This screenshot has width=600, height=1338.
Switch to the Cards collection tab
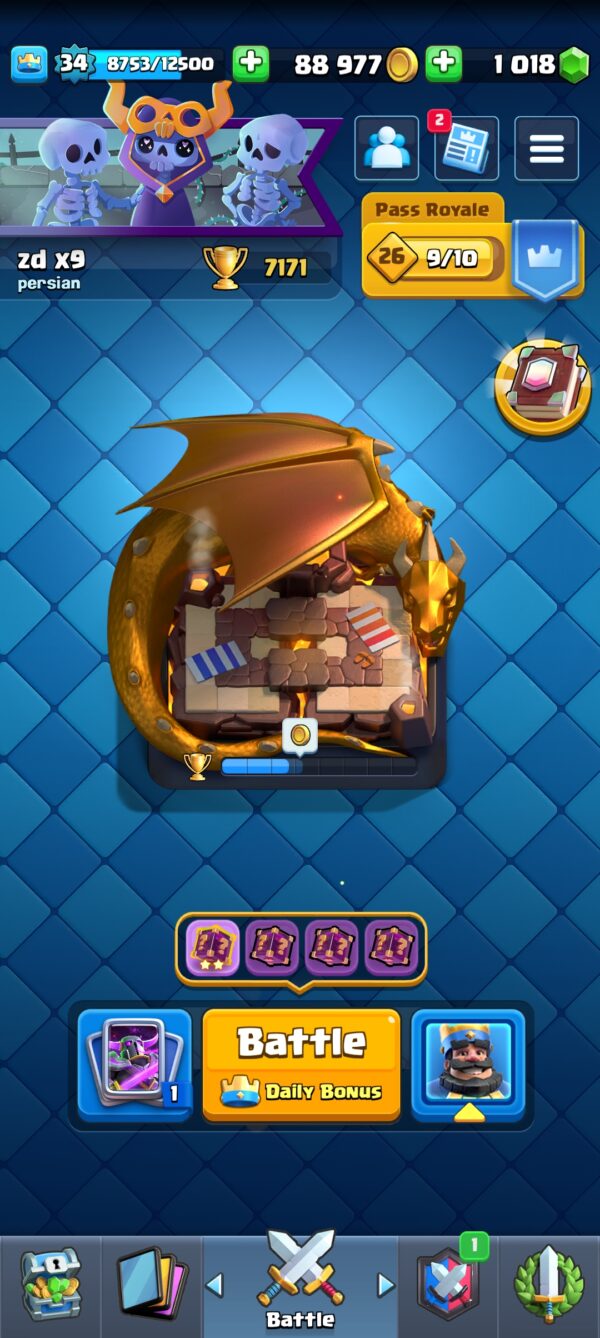pyautogui.click(x=152, y=1283)
